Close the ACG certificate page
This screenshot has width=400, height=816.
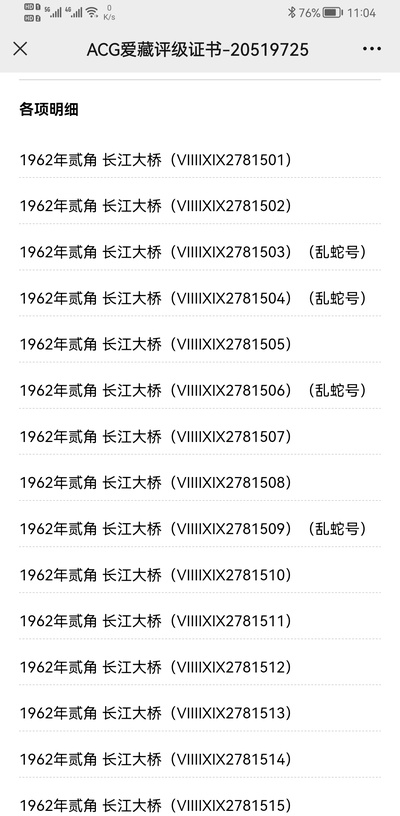click(x=20, y=49)
